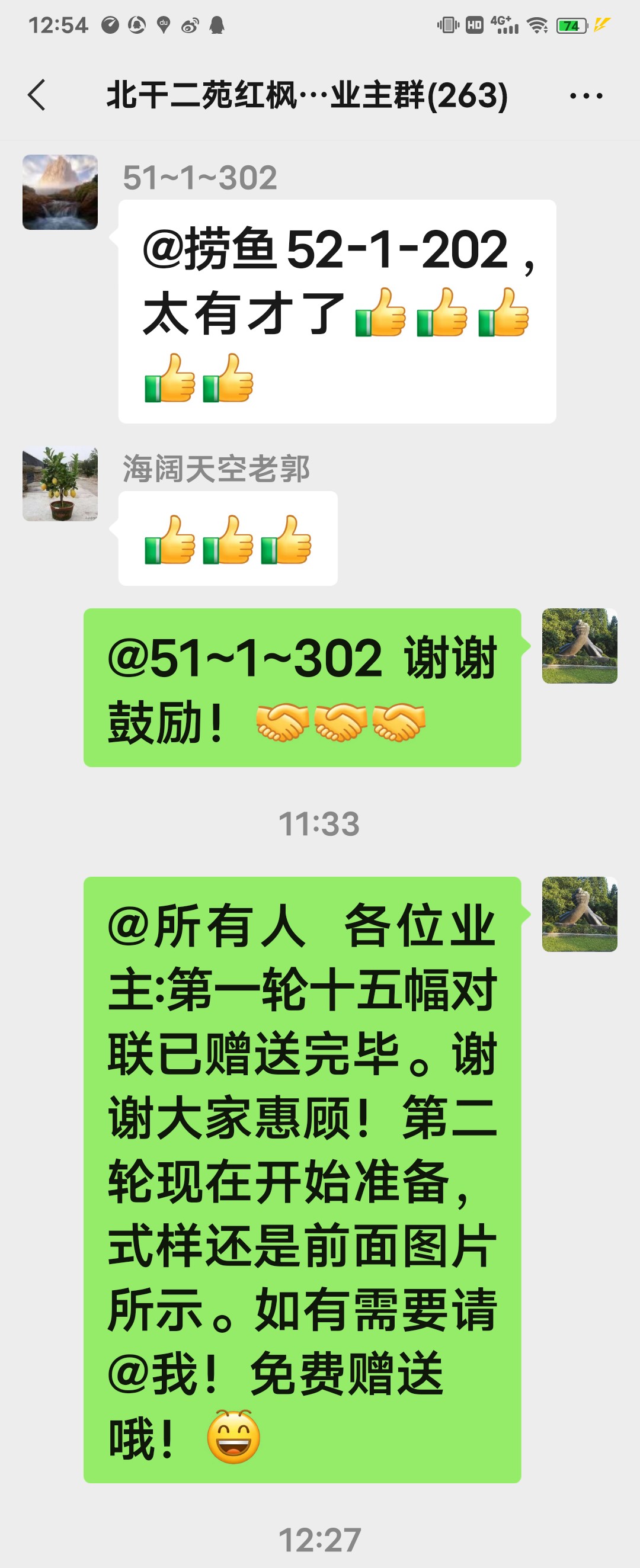Open the avatar of 51~1~302

click(x=60, y=193)
